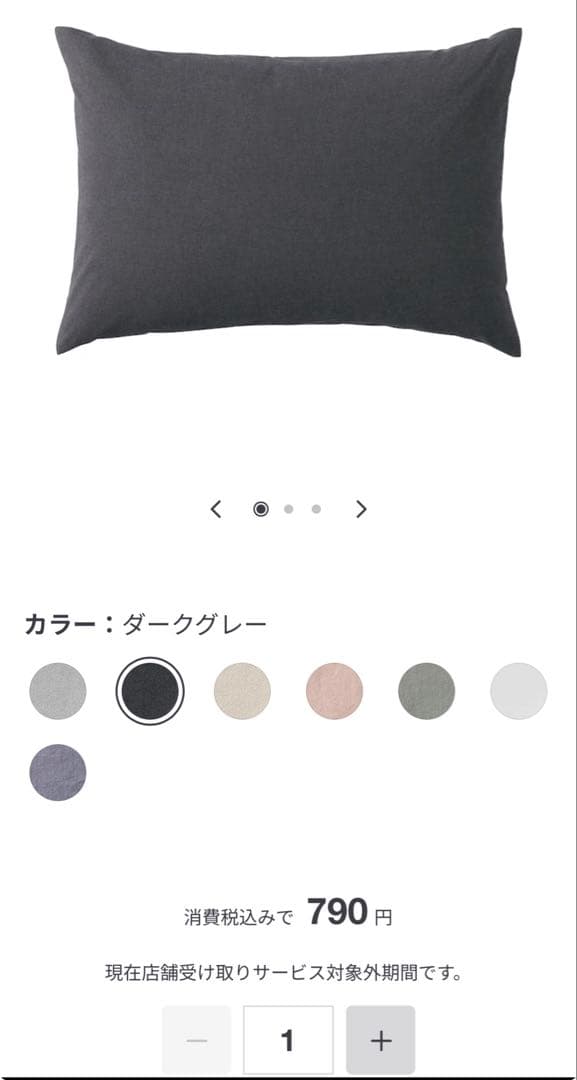Edit the quantity field showing 1
This screenshot has height=1080, width=577.
click(x=288, y=1039)
